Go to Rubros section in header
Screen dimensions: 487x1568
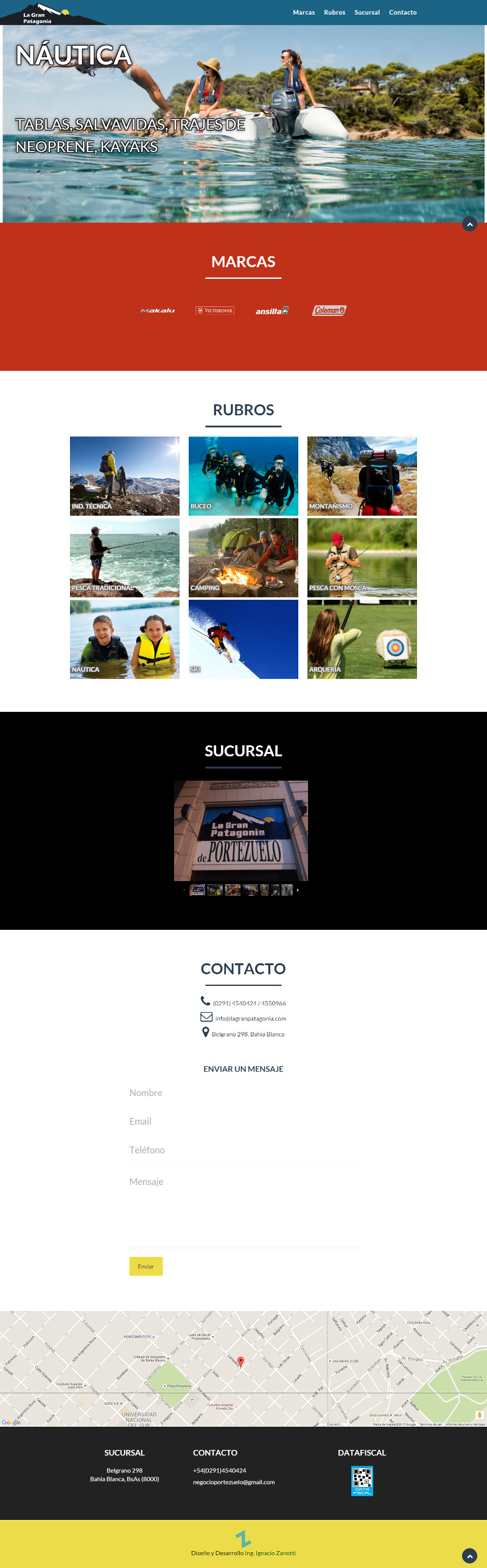click(x=334, y=12)
